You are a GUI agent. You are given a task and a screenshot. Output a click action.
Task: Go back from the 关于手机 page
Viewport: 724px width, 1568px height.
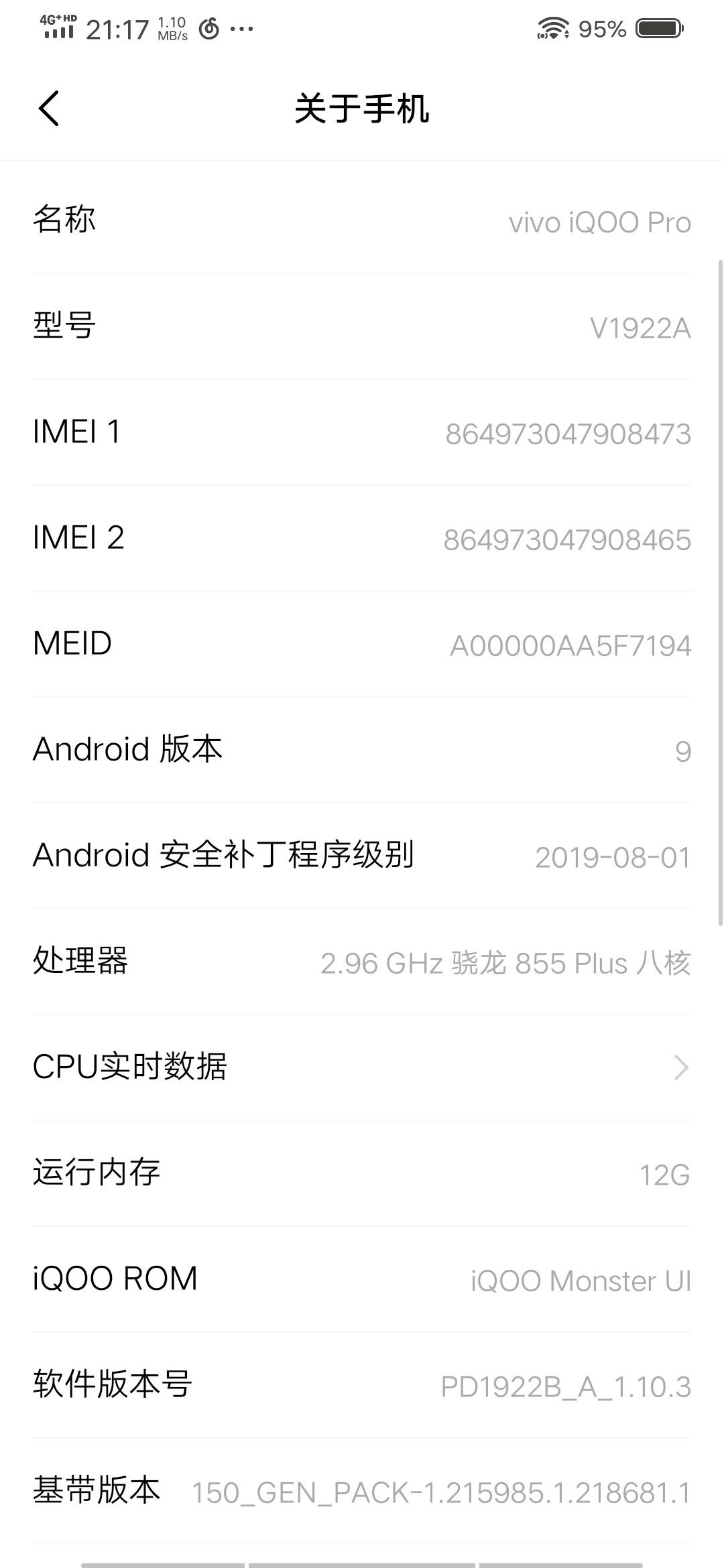tap(49, 109)
